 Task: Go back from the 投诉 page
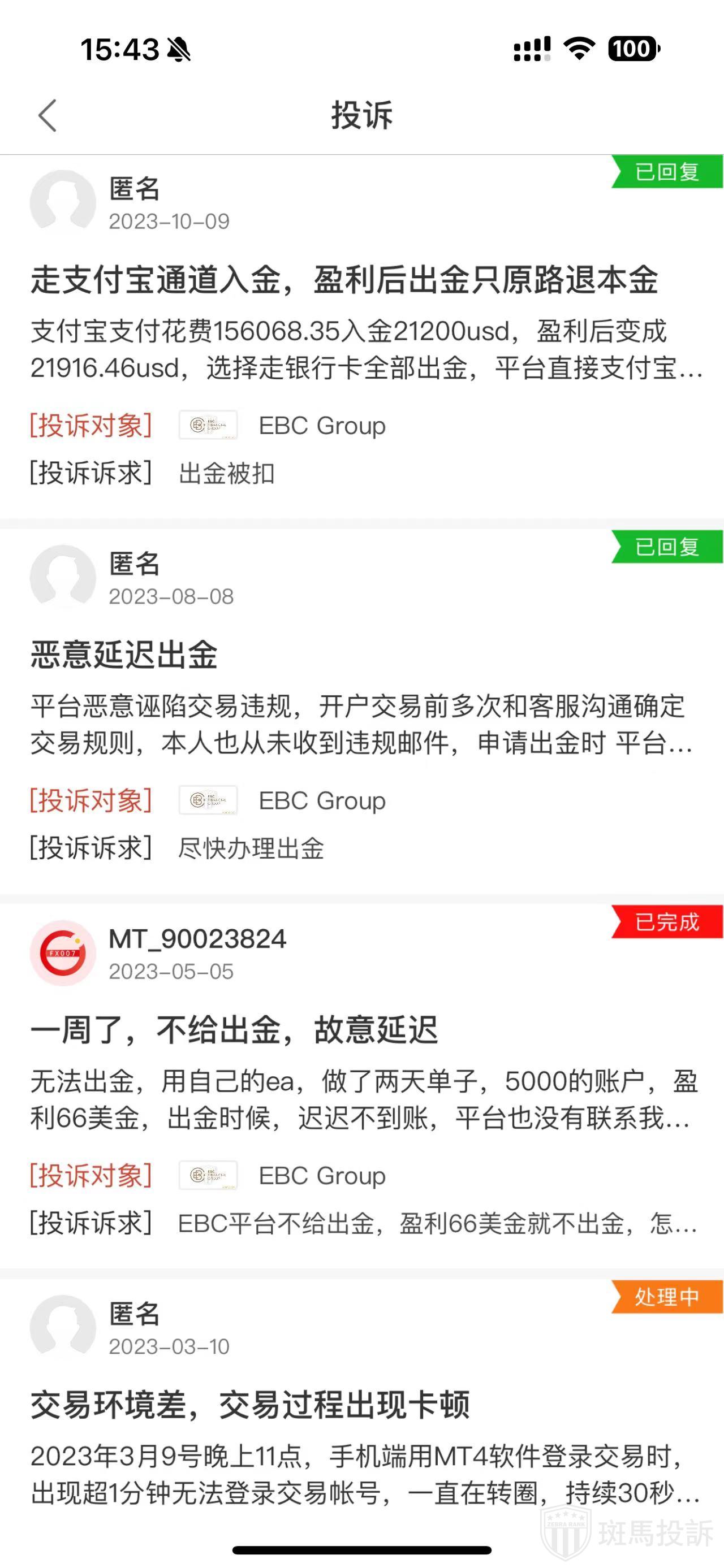[48, 116]
